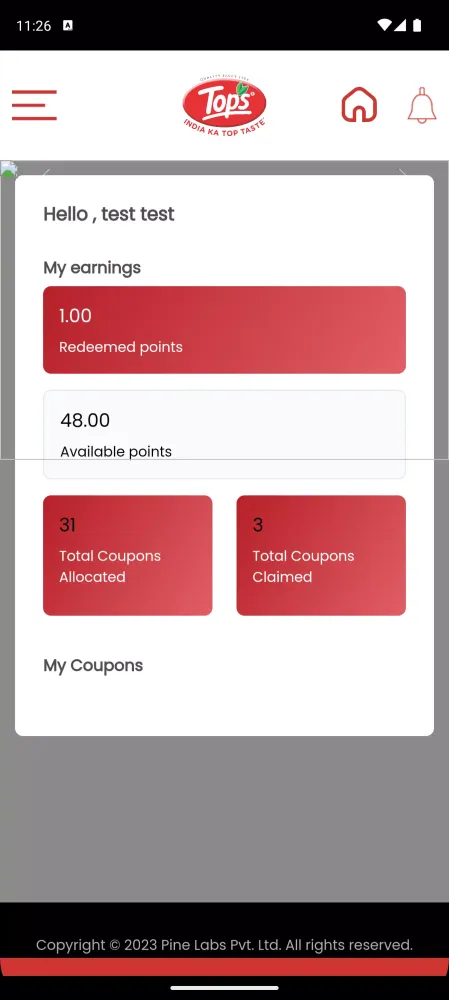Image resolution: width=449 pixels, height=1000 pixels.
Task: Go to the home icon
Action: point(359,105)
